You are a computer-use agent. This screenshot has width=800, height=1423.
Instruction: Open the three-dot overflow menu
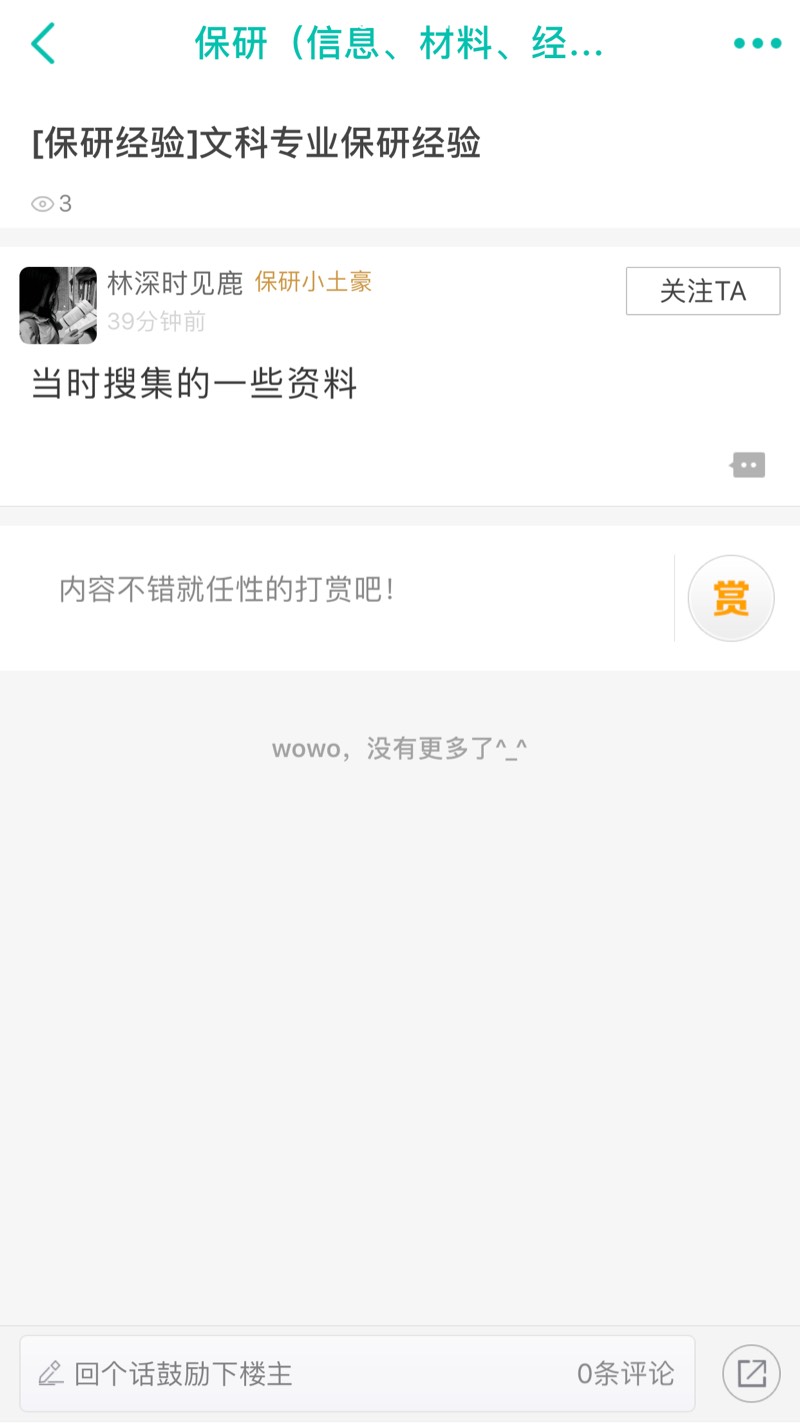tap(757, 44)
